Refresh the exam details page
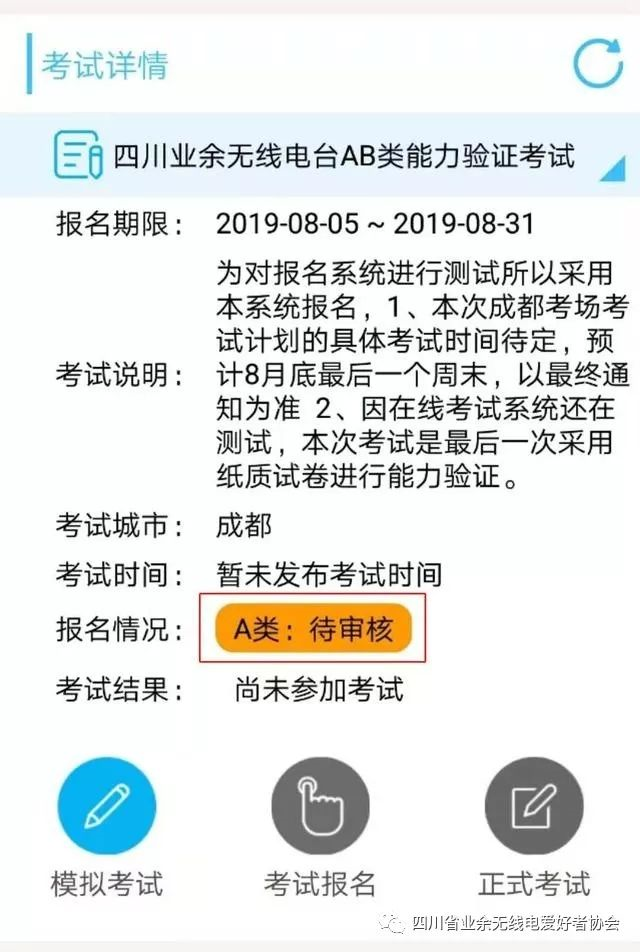The width and height of the screenshot is (640, 952). [597, 64]
